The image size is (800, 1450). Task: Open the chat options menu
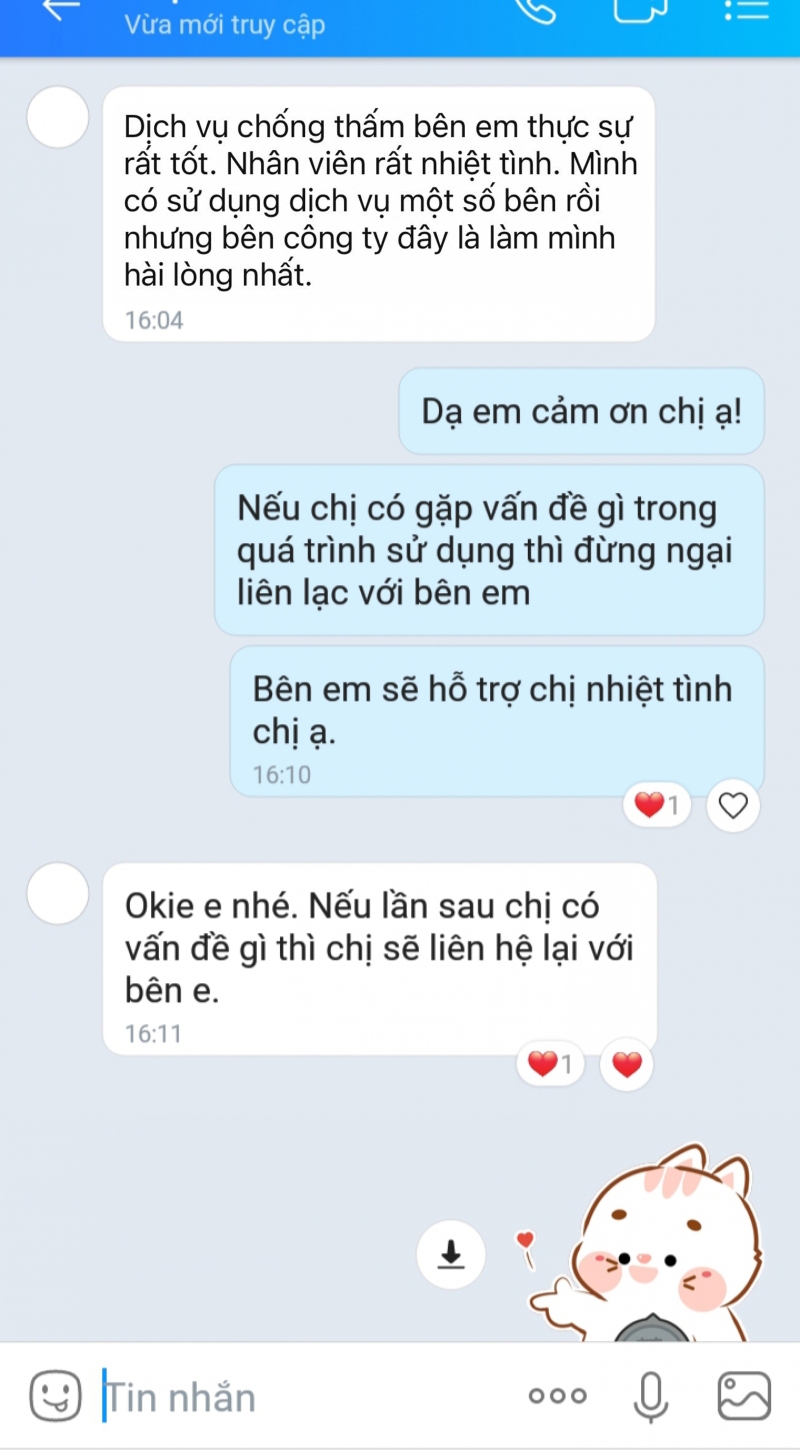point(745,10)
